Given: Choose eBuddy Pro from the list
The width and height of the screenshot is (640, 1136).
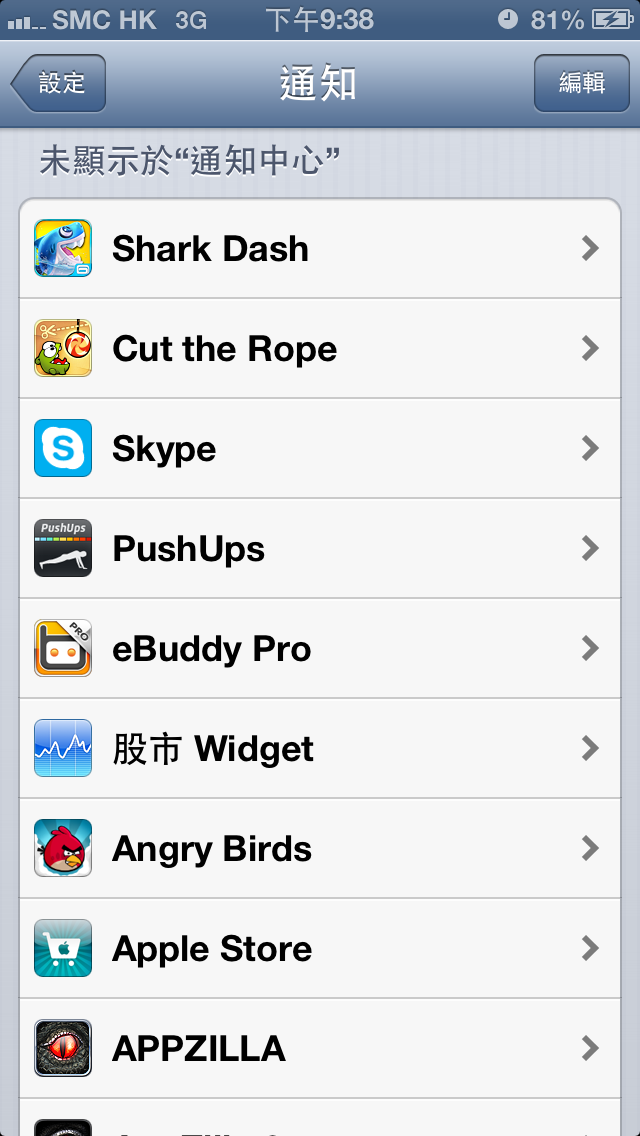Looking at the screenshot, I should [320, 649].
